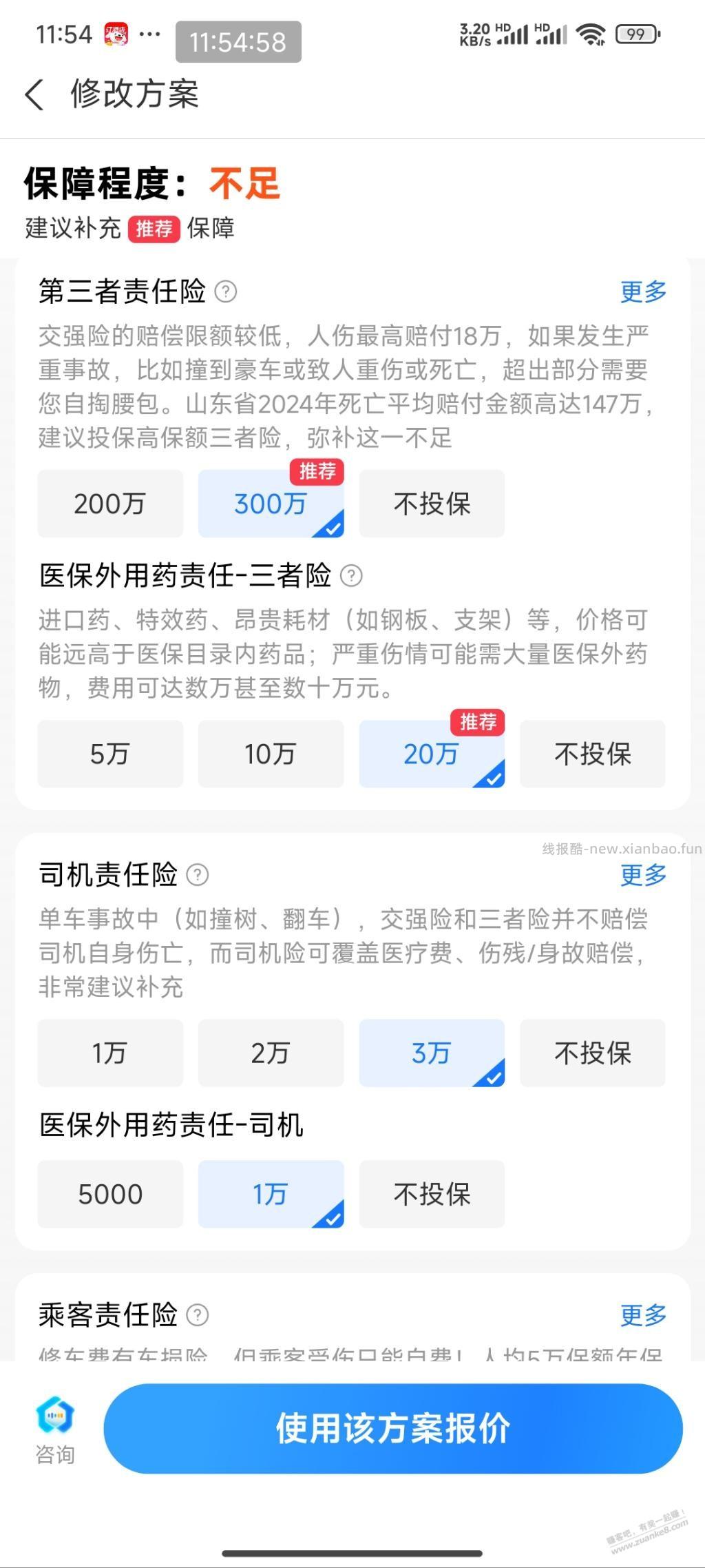Open help icon beside 第三者责任险

click(227, 292)
